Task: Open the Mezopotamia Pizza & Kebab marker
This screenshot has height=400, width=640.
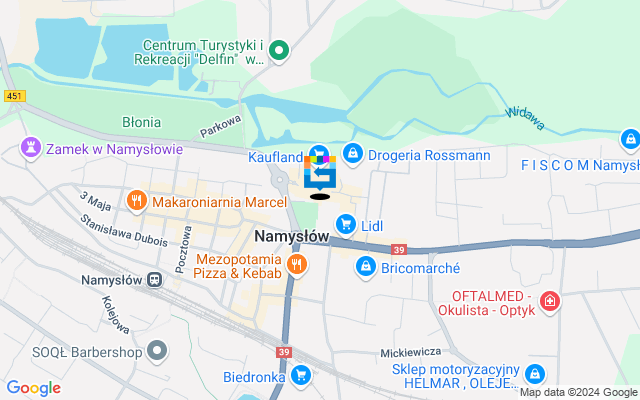Action: click(x=295, y=265)
